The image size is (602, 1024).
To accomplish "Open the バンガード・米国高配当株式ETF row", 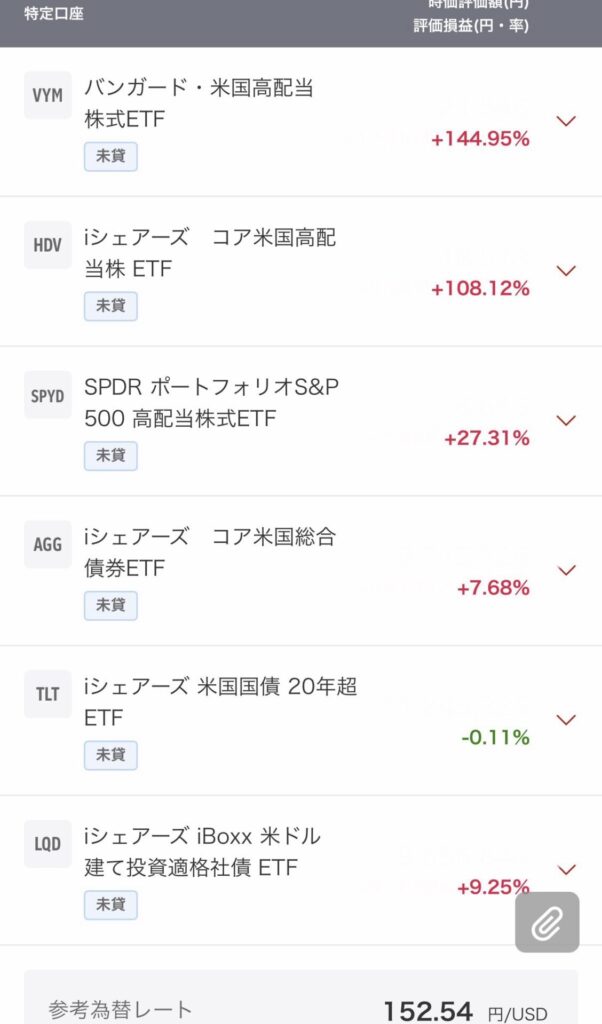I will pyautogui.click(x=199, y=103).
